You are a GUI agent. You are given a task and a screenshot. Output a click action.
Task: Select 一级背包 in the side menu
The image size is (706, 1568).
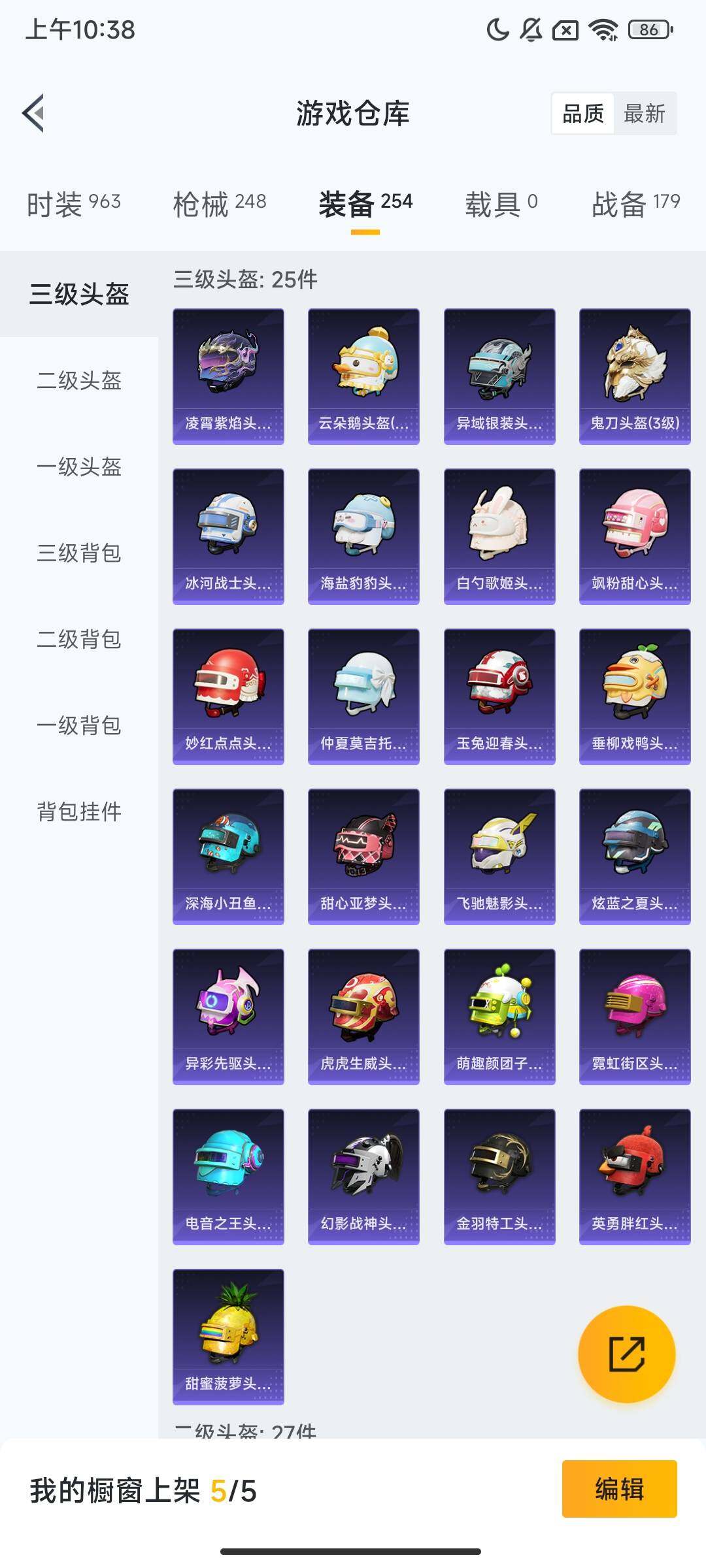[79, 725]
